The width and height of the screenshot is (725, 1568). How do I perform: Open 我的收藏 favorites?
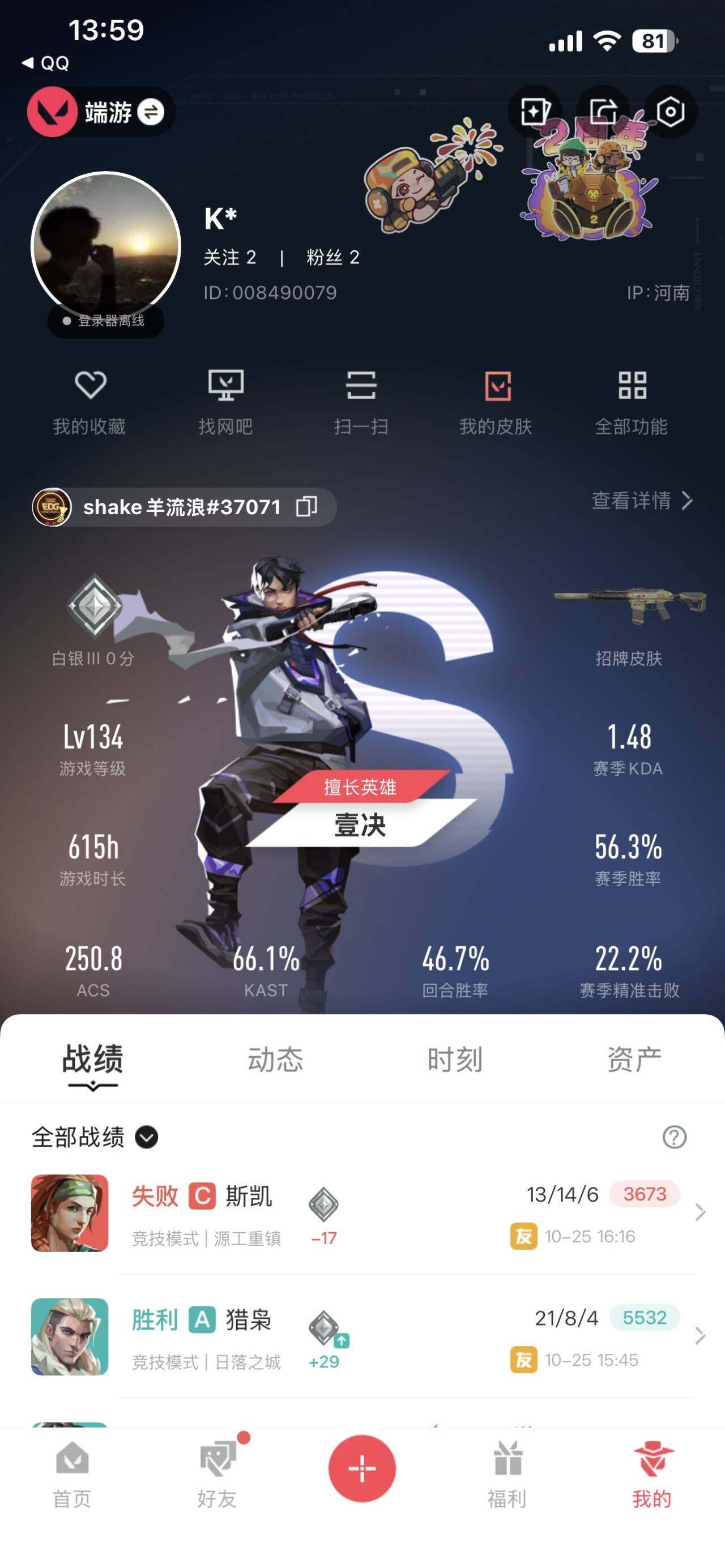(x=89, y=401)
